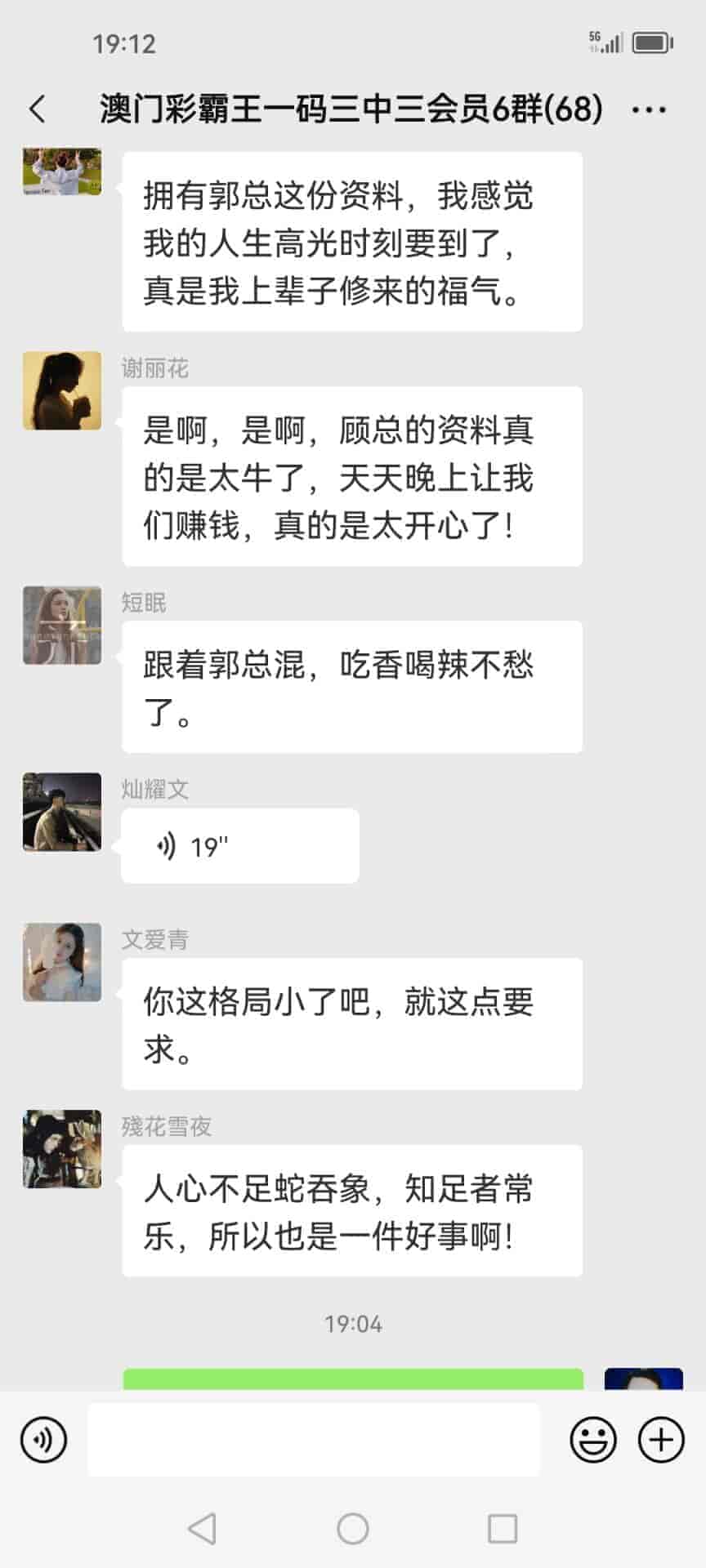Open the group chat overflow menu
The width and height of the screenshot is (706, 1568).
[649, 109]
